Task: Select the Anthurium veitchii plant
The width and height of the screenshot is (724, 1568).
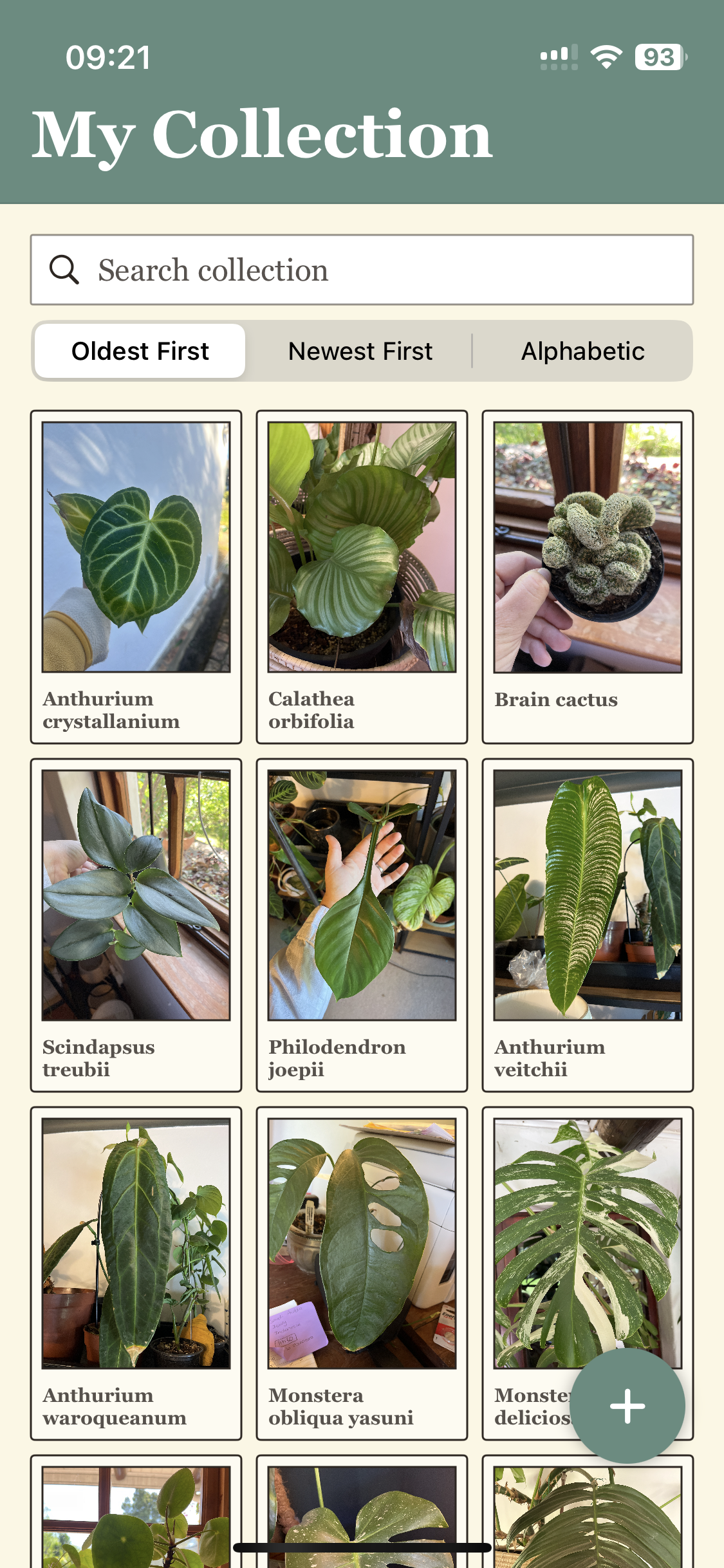Action: pyautogui.click(x=588, y=924)
